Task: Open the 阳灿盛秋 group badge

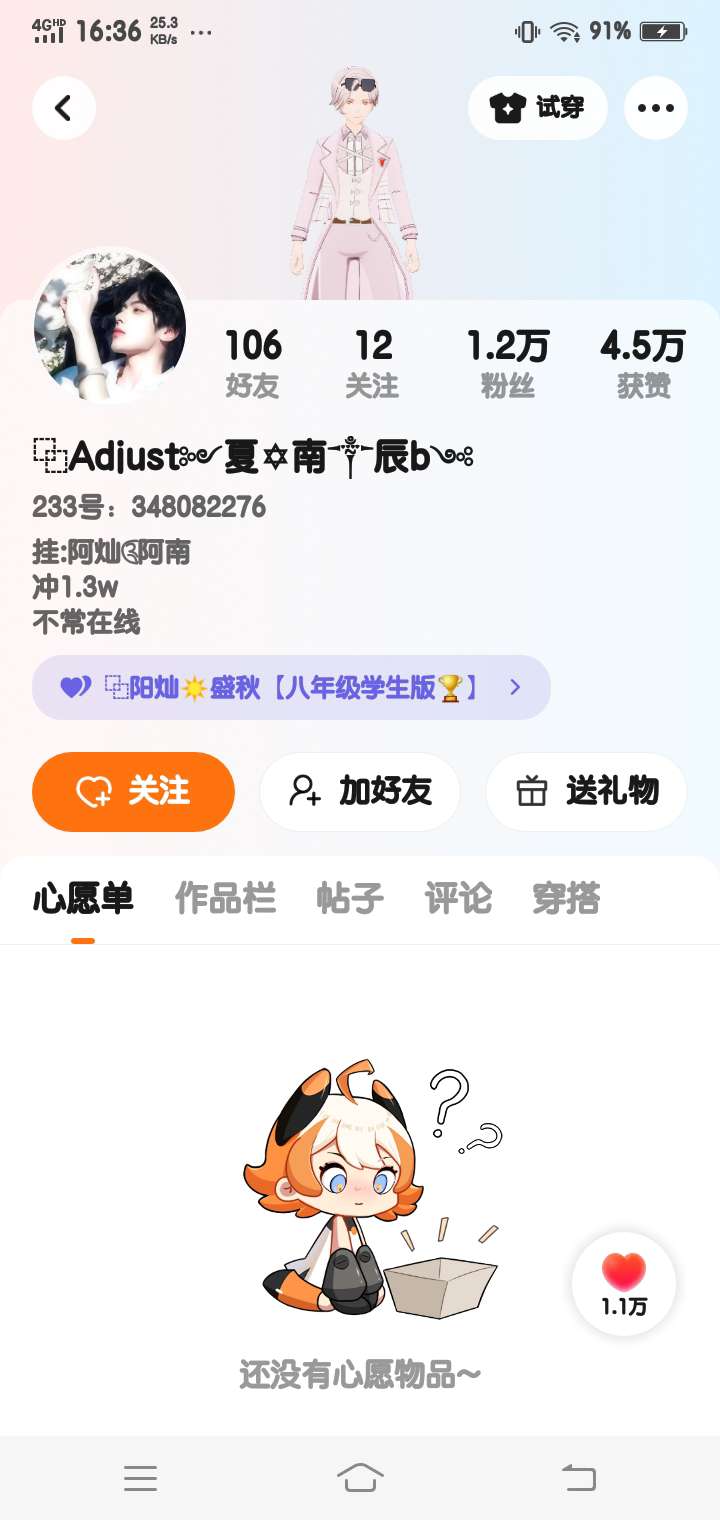Action: pyautogui.click(x=291, y=687)
